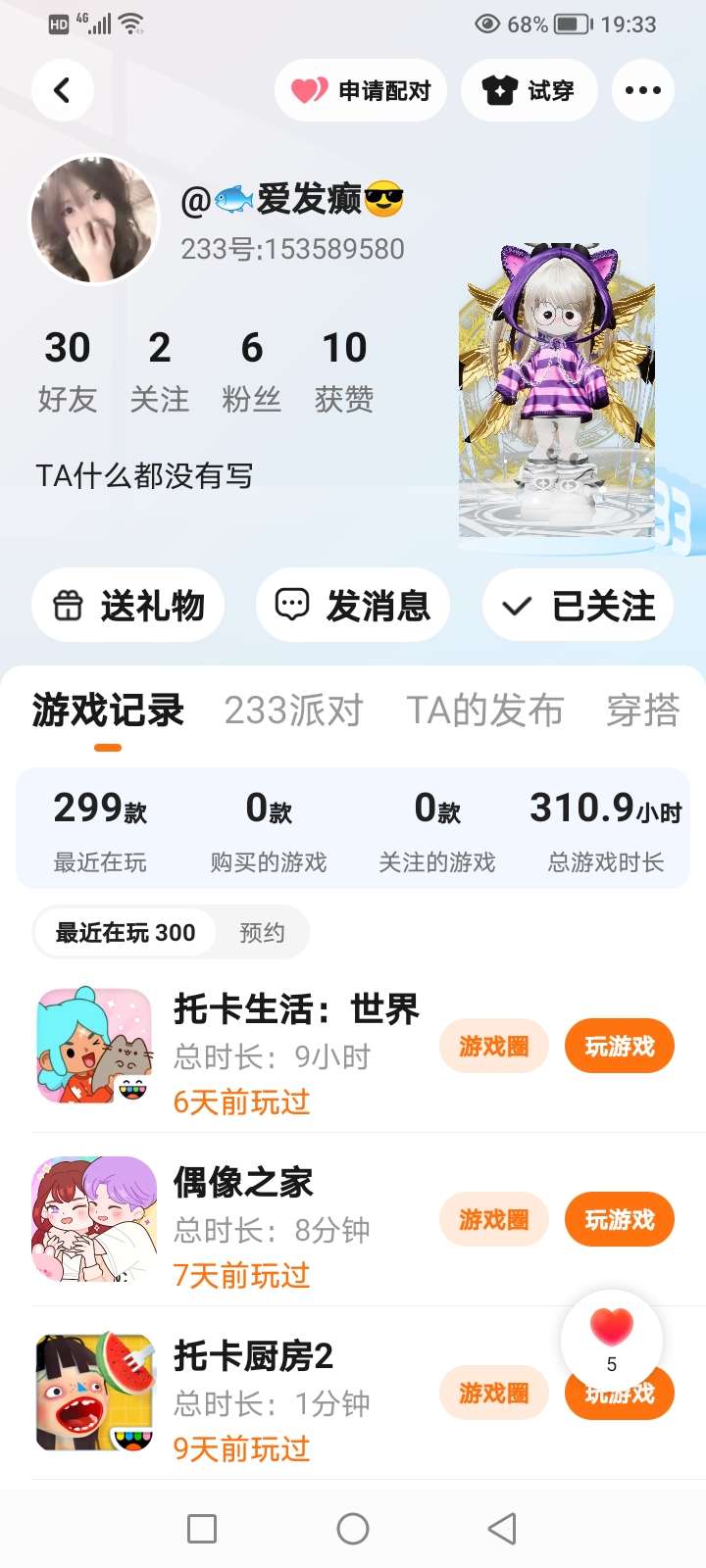Screen dimensions: 706x1568
Task: Tap 已关注 to unfollow this user
Action: pos(578,606)
